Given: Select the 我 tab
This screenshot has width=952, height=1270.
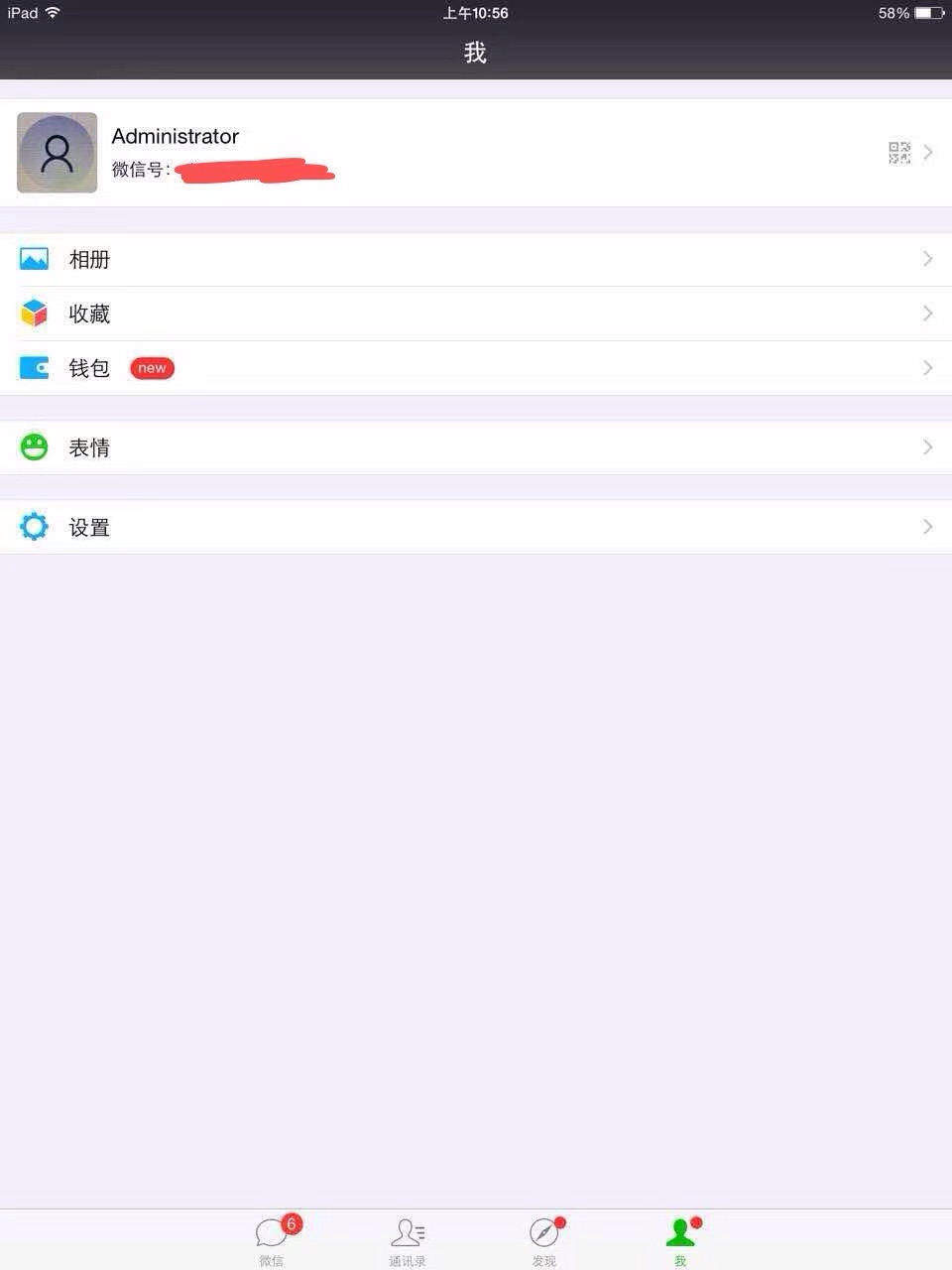Looking at the screenshot, I should coord(680,1240).
